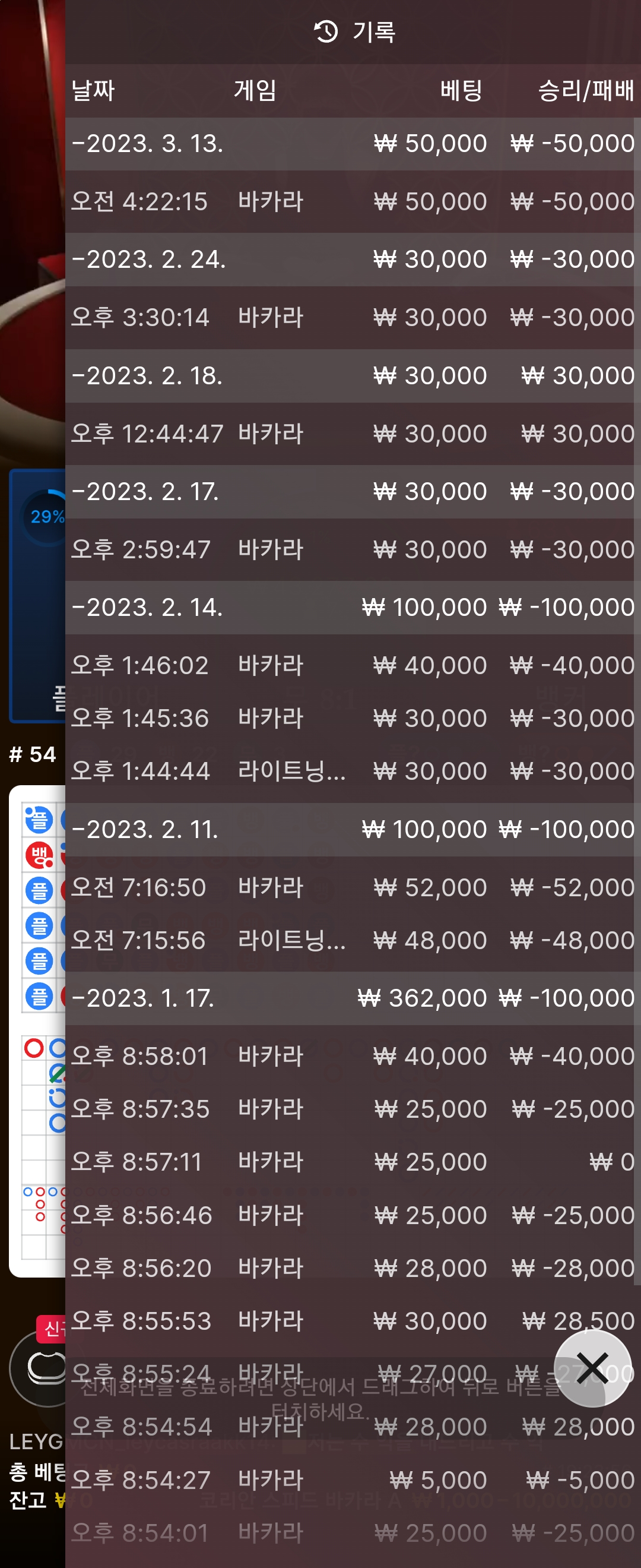641x1568 pixels.
Task: Open the 오후 12:44:47 바카라 round details
Action: pos(353,434)
